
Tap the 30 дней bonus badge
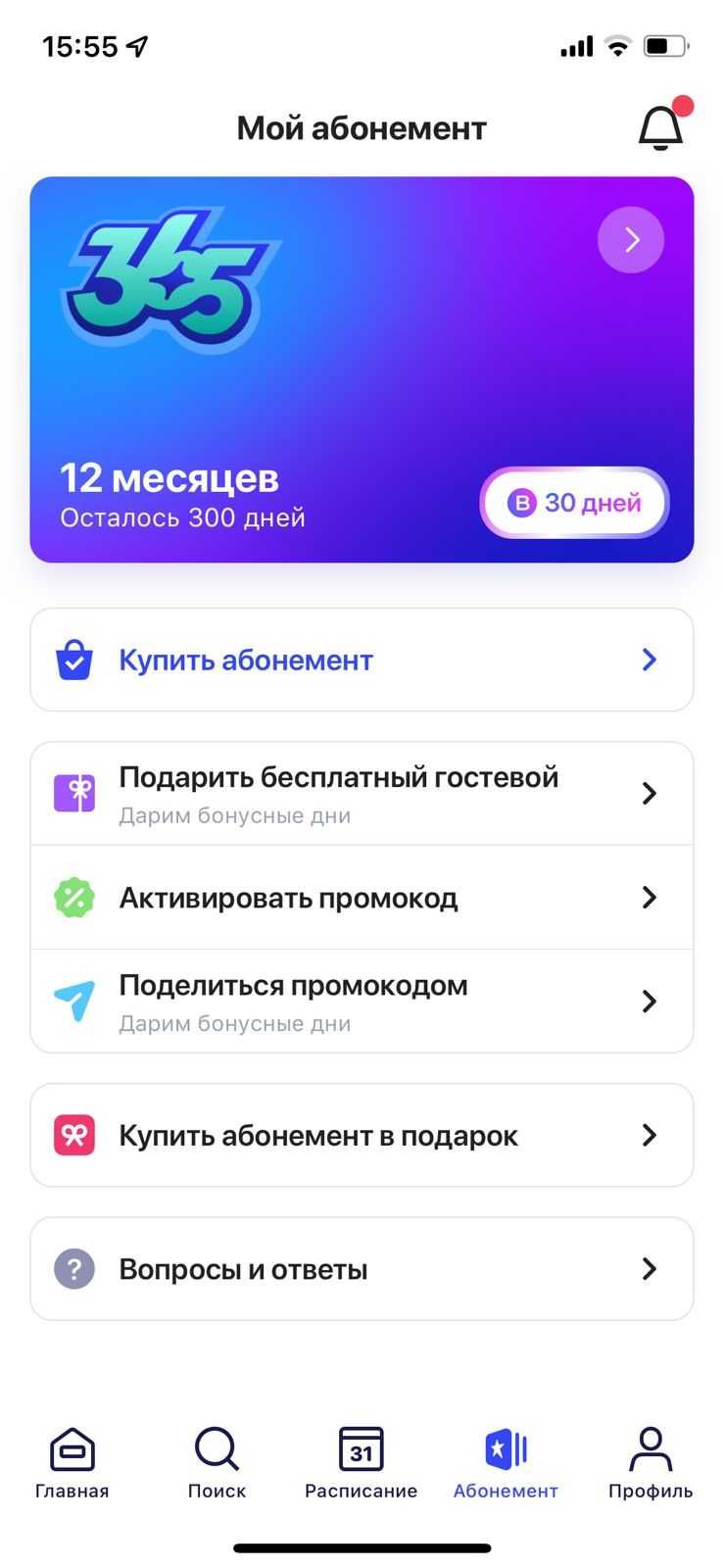pos(574,503)
